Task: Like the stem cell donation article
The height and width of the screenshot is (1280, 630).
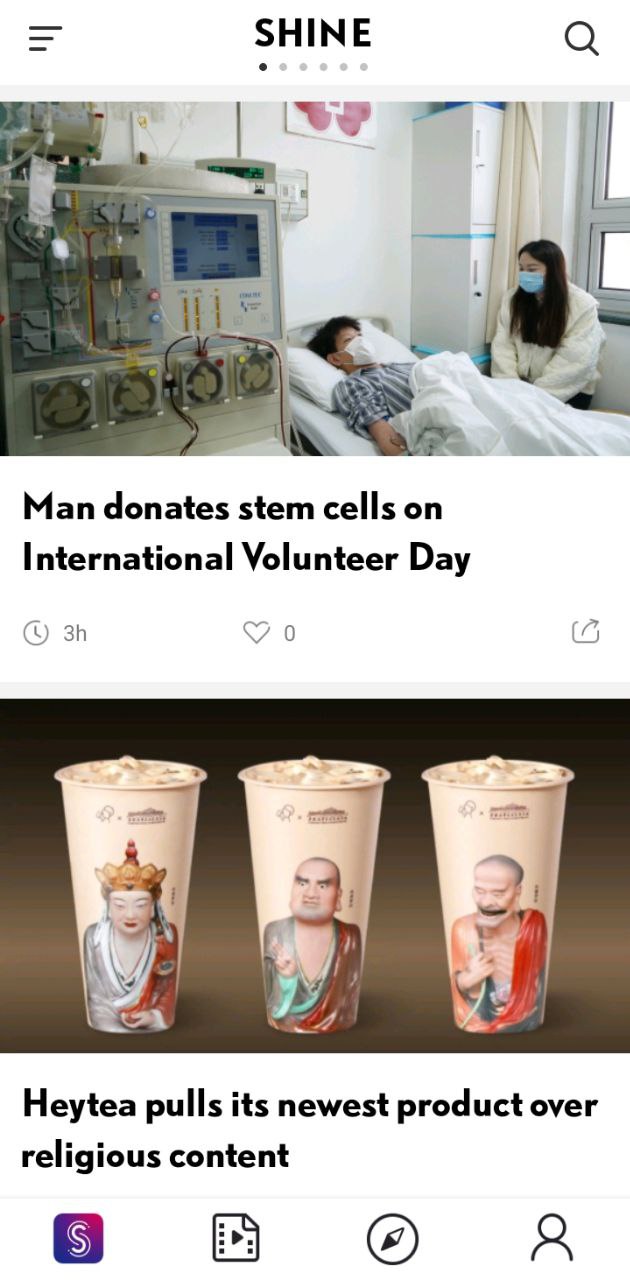Action: pyautogui.click(x=257, y=632)
